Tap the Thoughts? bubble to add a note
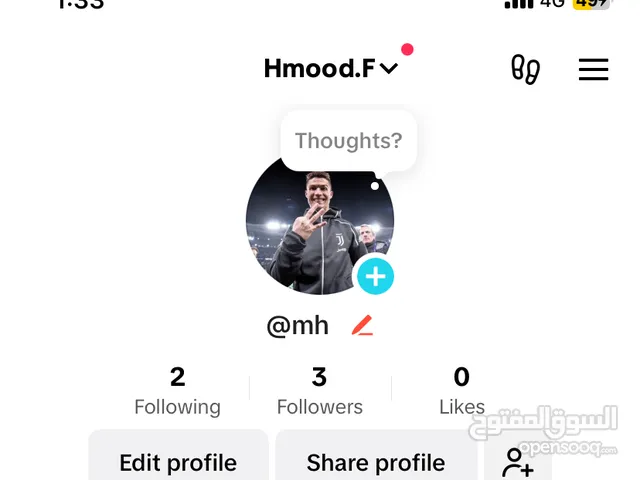 [348, 141]
